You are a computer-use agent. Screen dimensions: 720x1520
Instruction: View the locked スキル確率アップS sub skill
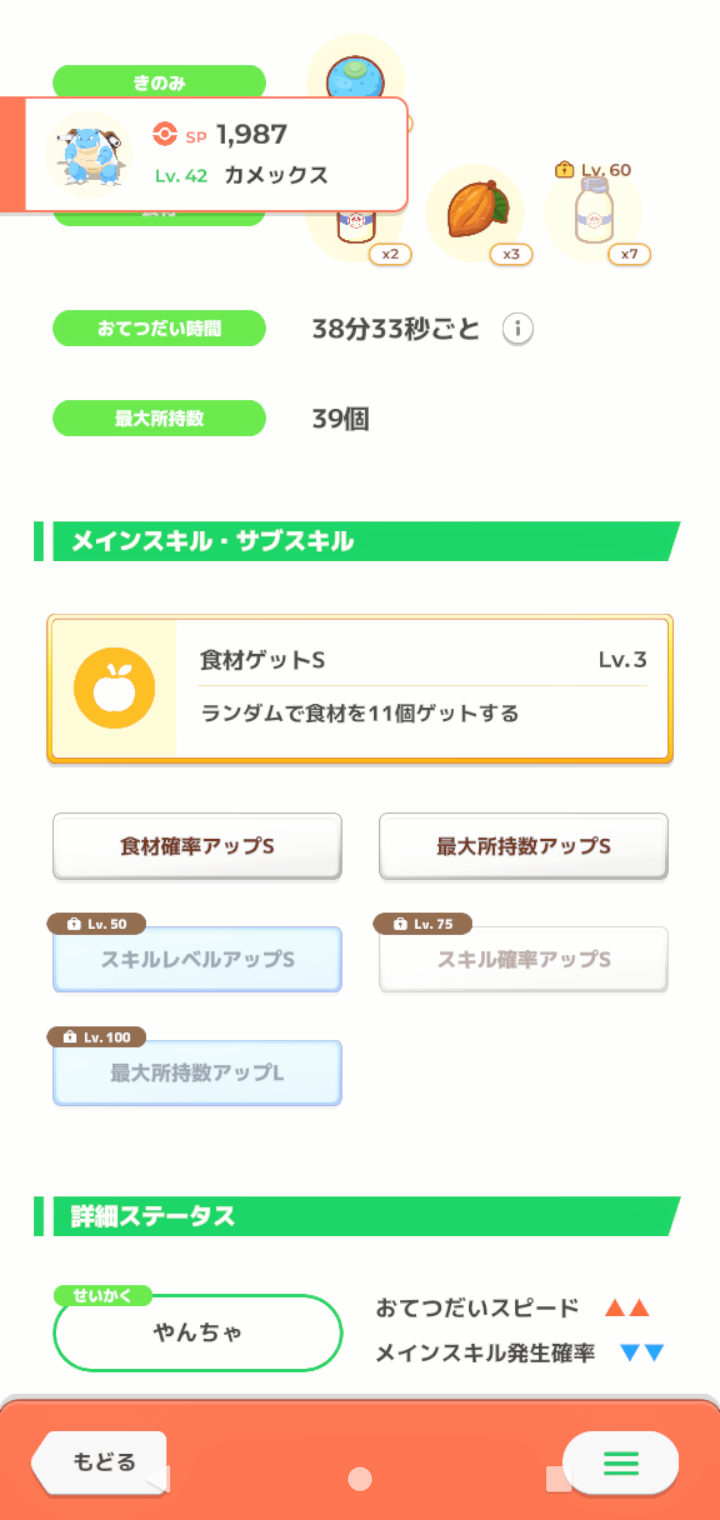(x=523, y=959)
